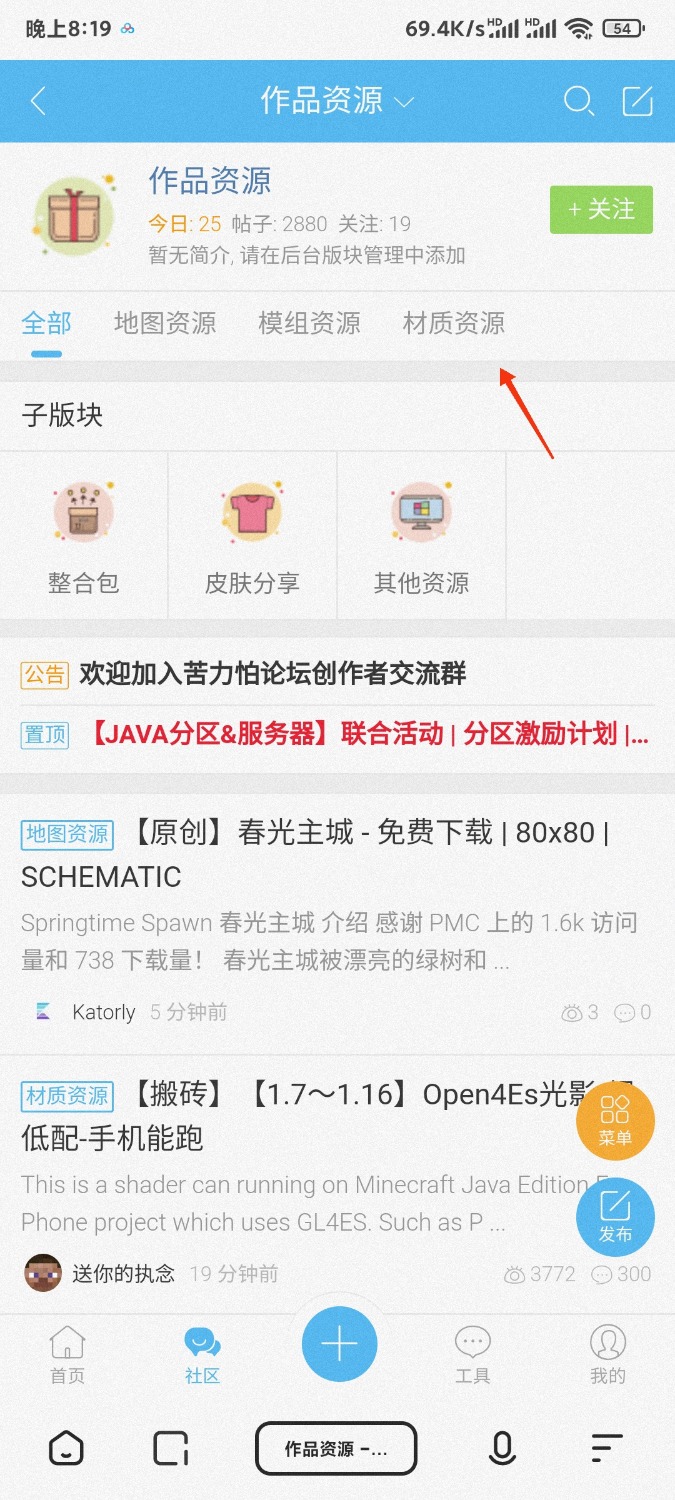675x1500 pixels.
Task: Switch to the 地图资源 tab
Action: [x=165, y=323]
